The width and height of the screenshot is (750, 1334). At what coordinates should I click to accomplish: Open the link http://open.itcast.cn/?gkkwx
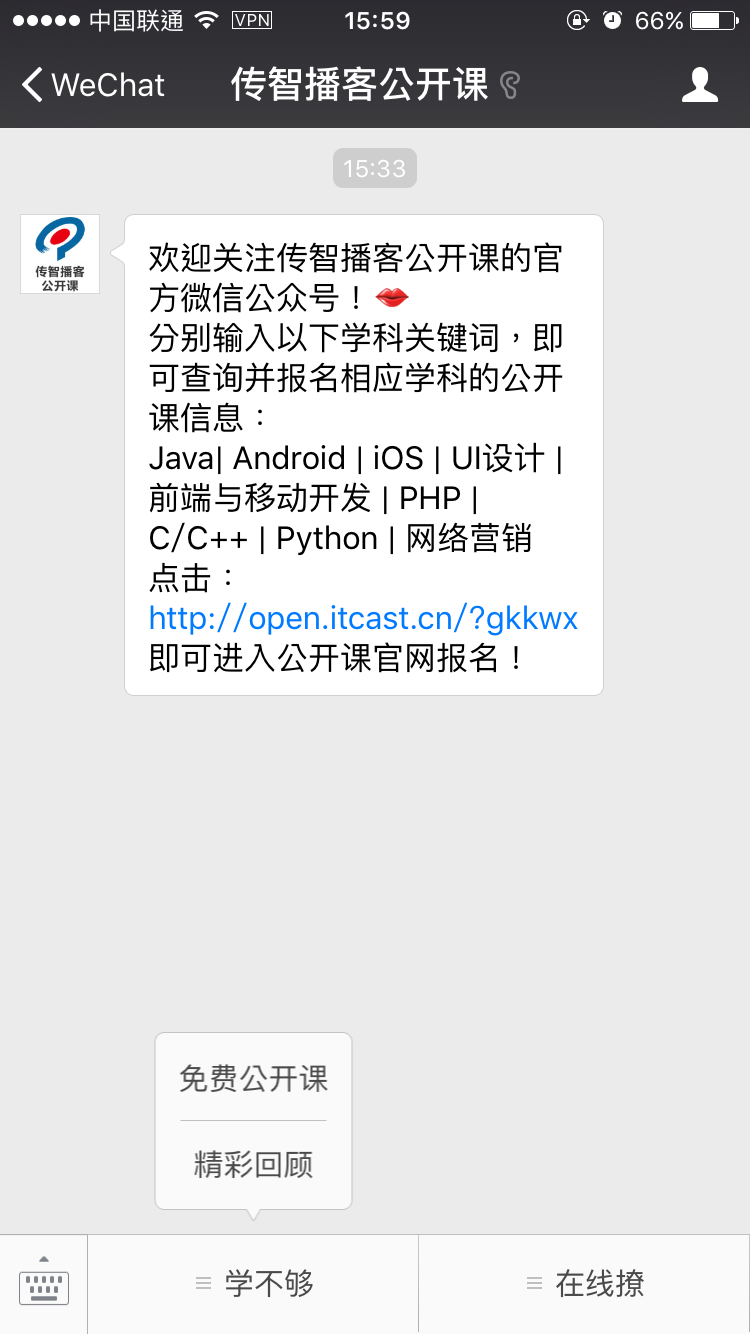(363, 618)
